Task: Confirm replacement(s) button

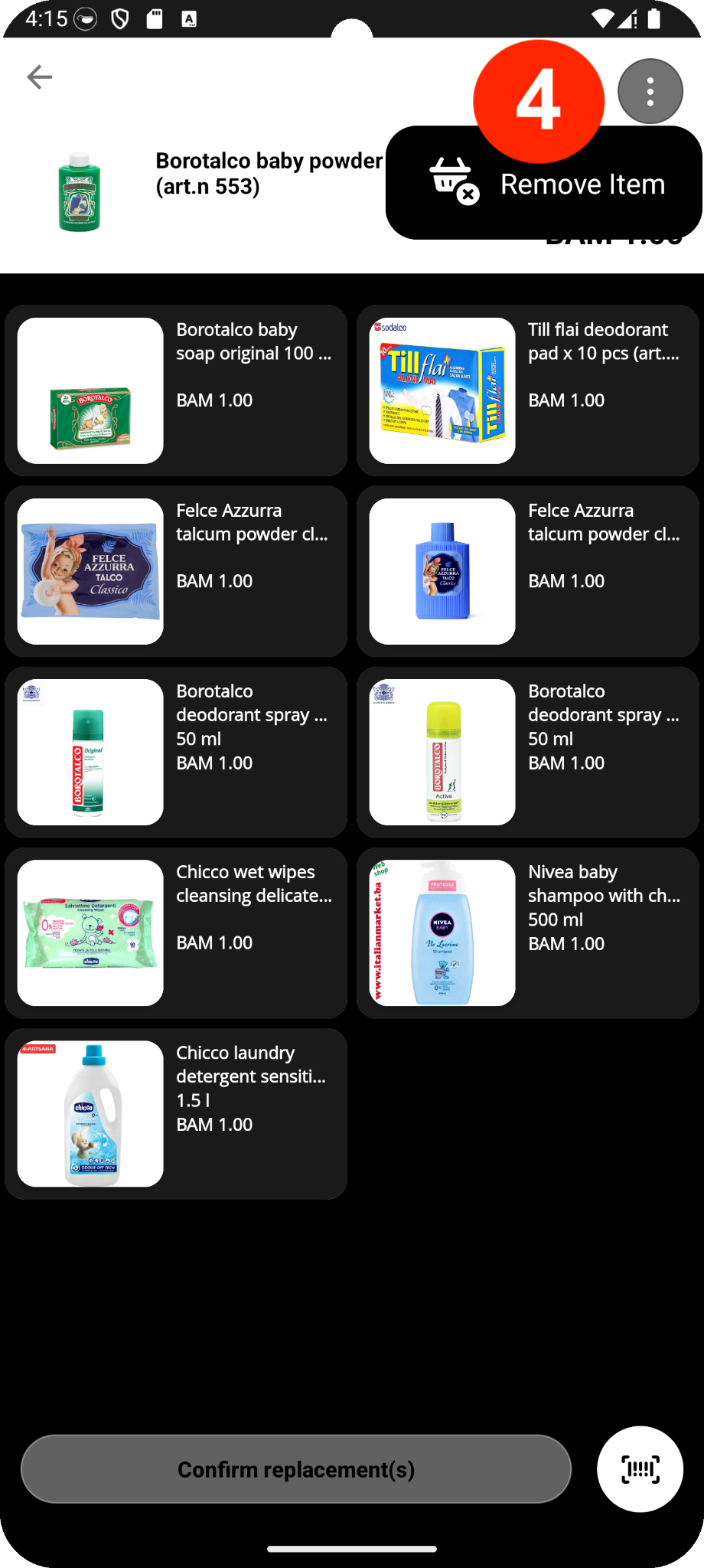Action: pos(296,1469)
